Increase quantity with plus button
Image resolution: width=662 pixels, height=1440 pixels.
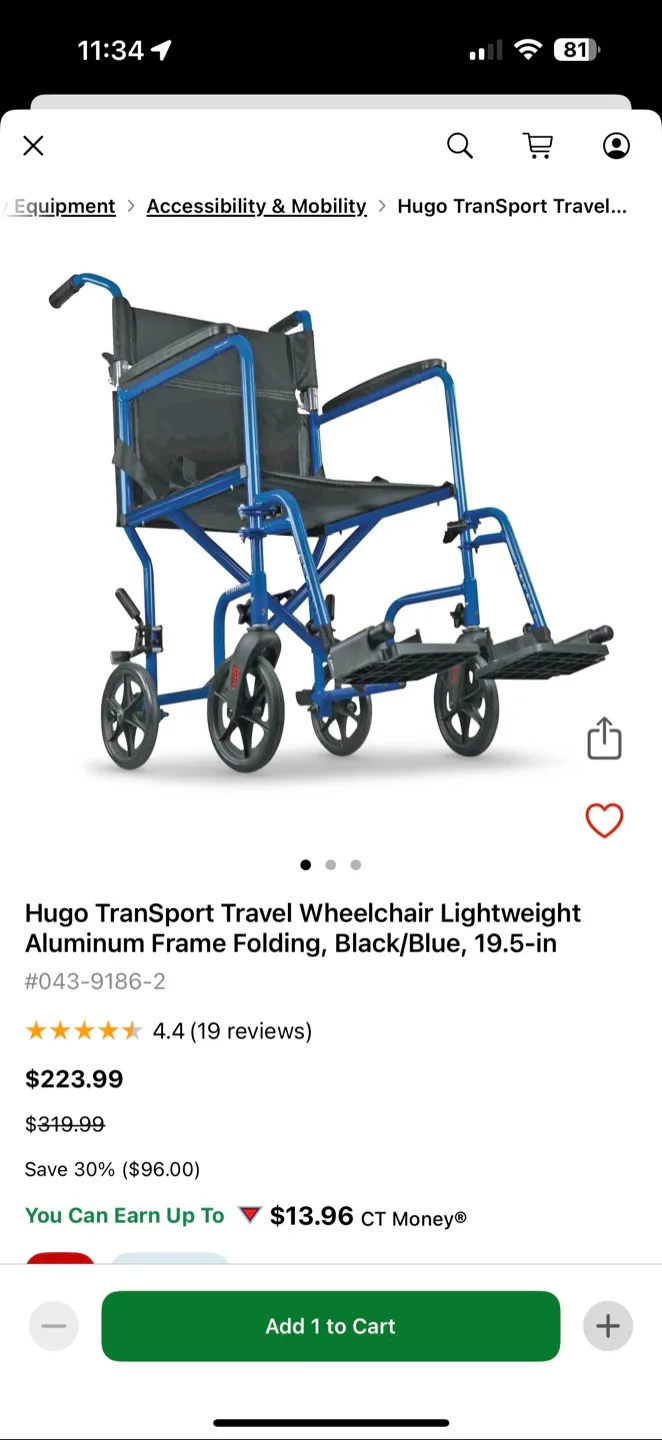[x=608, y=1326]
